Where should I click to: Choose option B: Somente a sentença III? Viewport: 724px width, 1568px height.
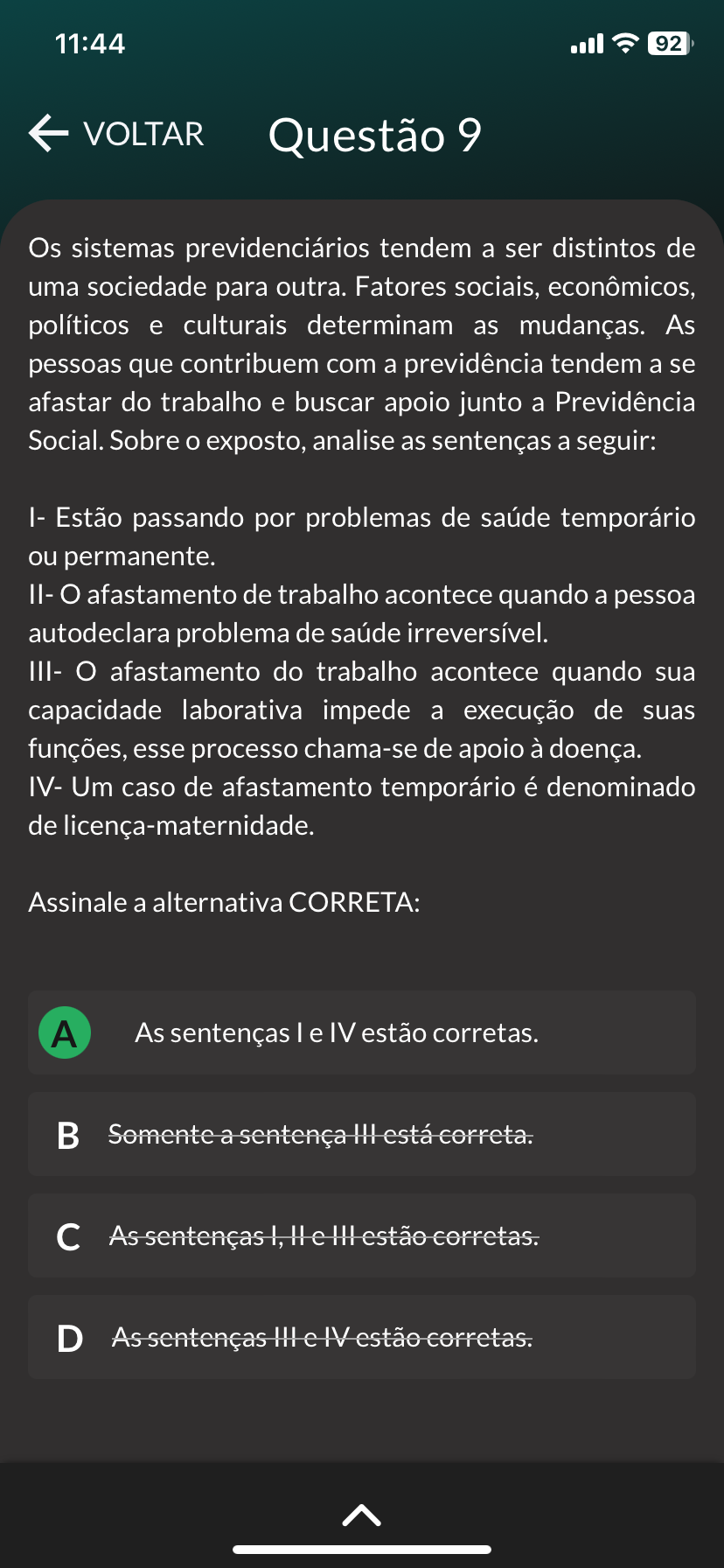point(361,1134)
